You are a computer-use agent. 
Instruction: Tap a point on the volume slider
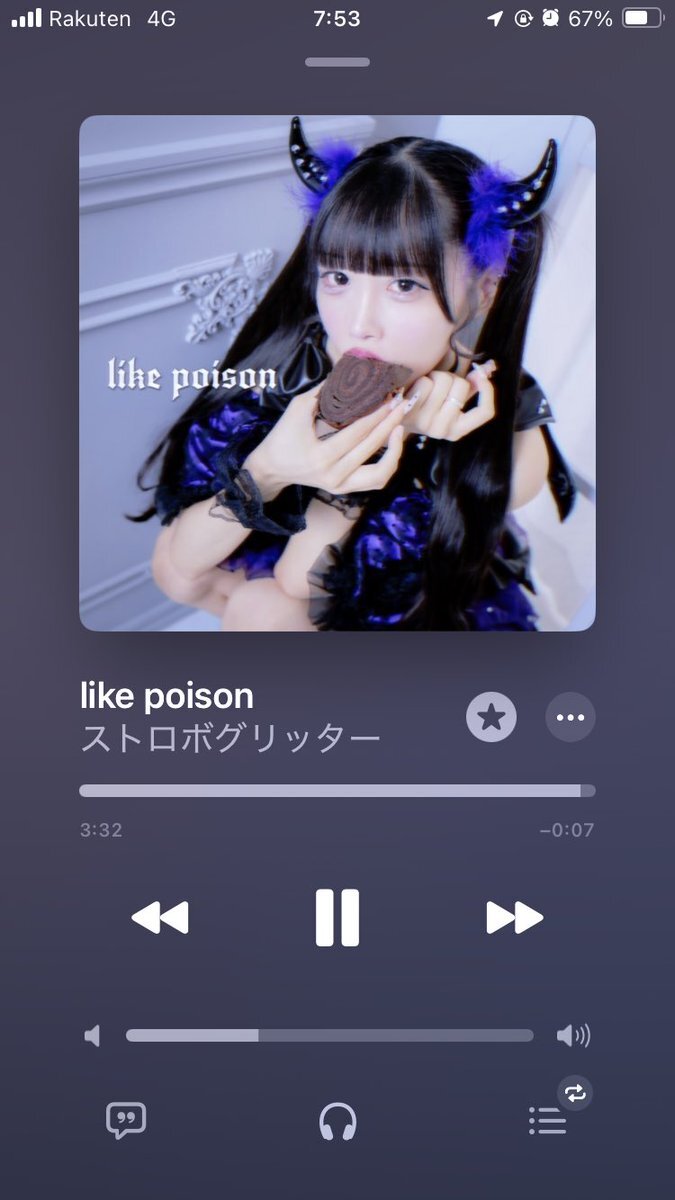click(x=330, y=1035)
